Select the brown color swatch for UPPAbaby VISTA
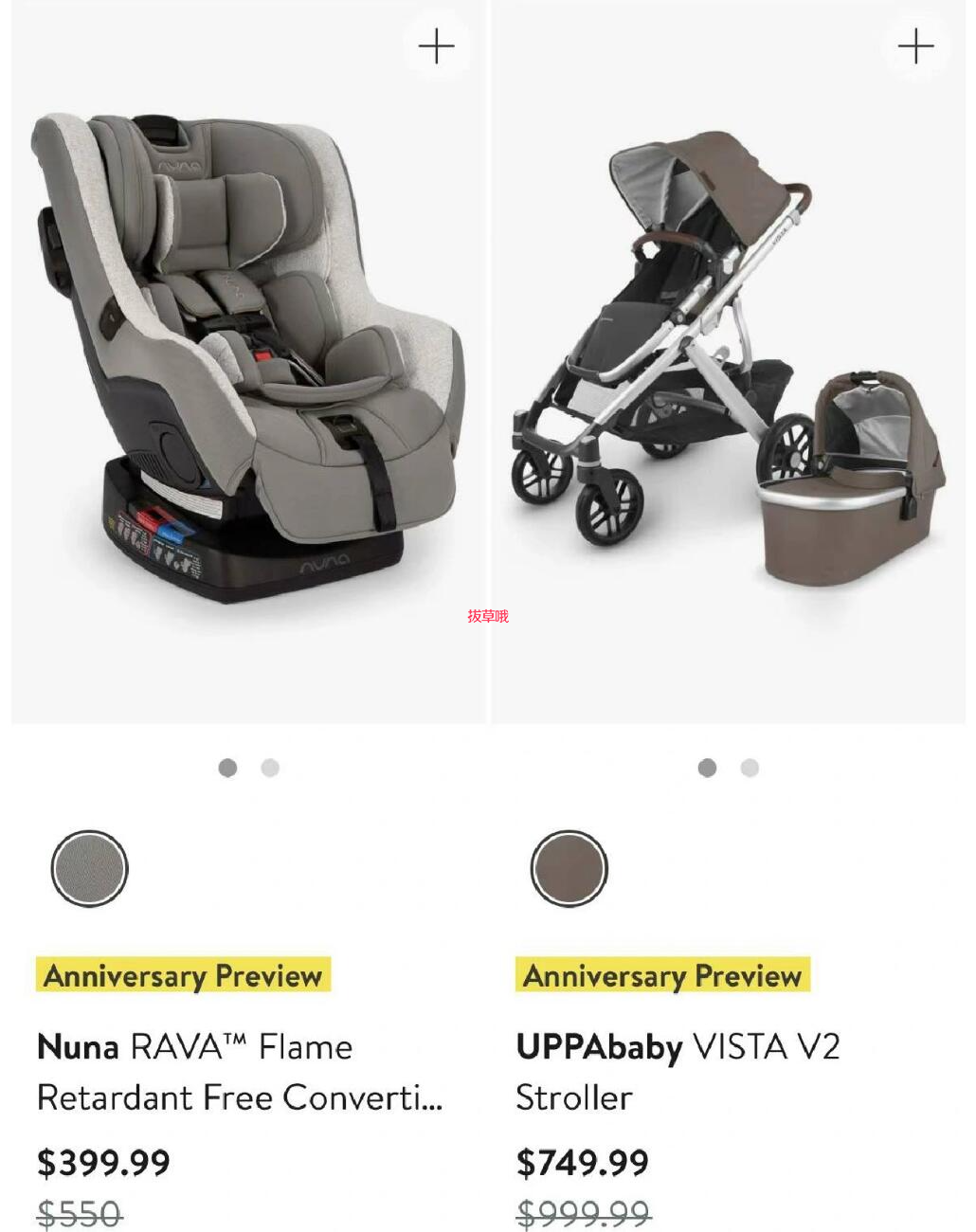976x1232 pixels. tap(569, 868)
